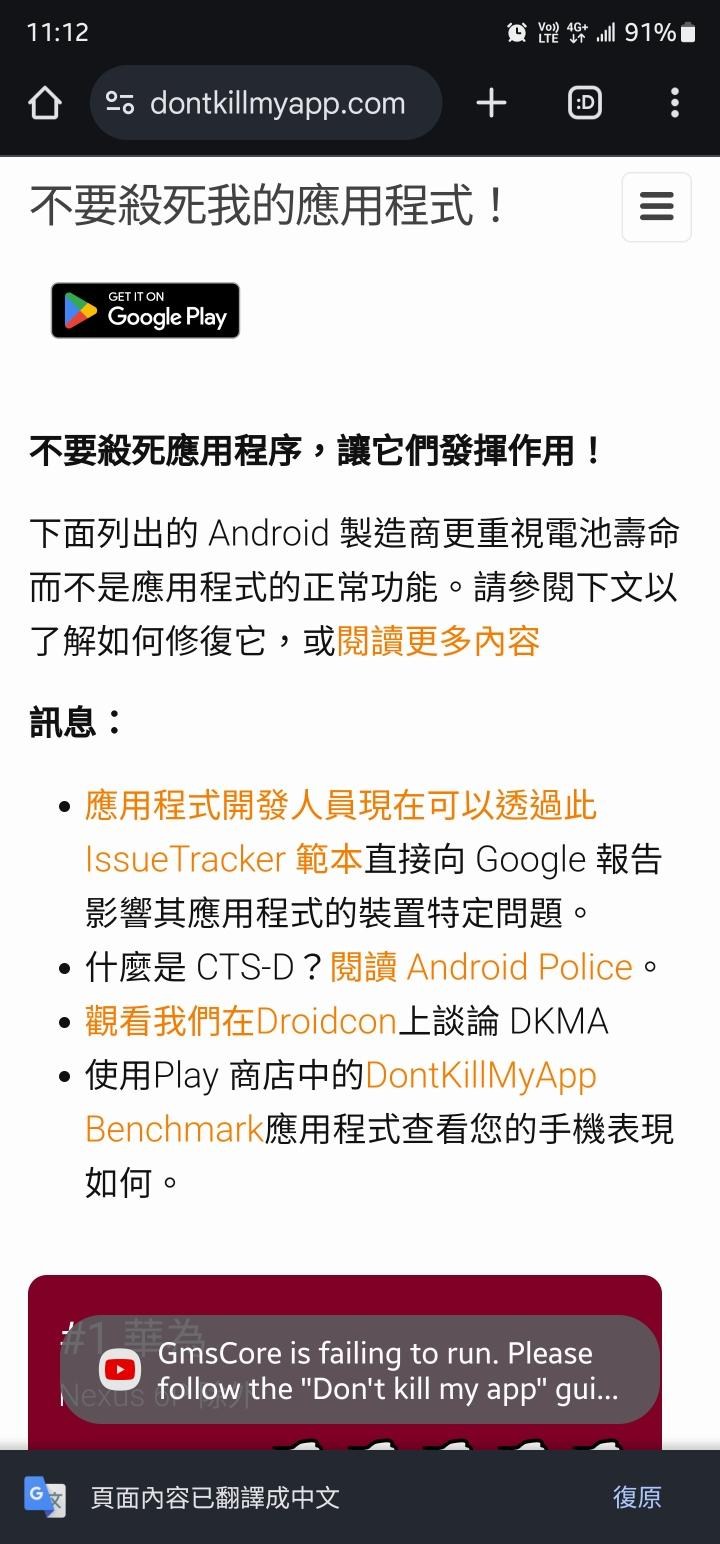Open Chrome's three-dot overflow menu

[x=675, y=103]
